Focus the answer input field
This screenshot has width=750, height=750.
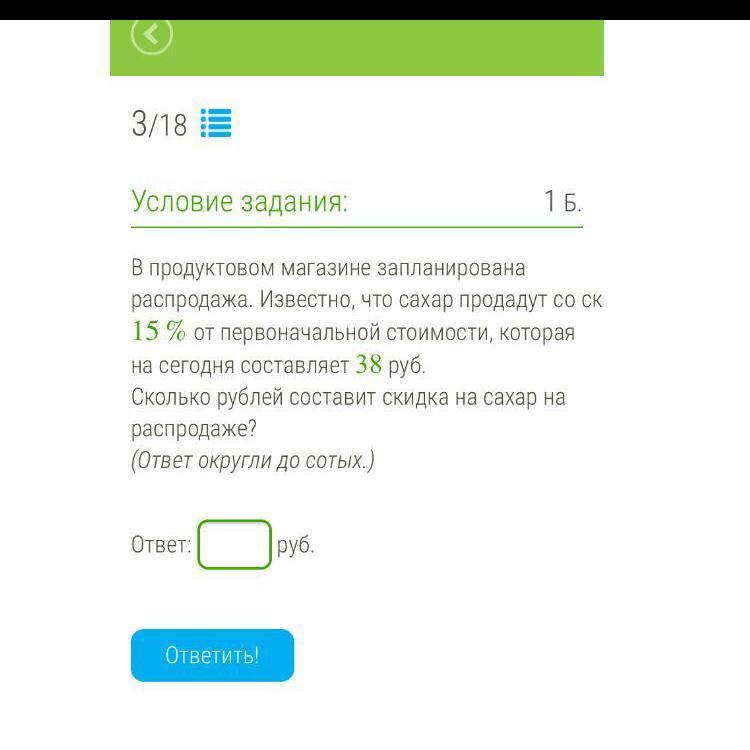pos(235,545)
